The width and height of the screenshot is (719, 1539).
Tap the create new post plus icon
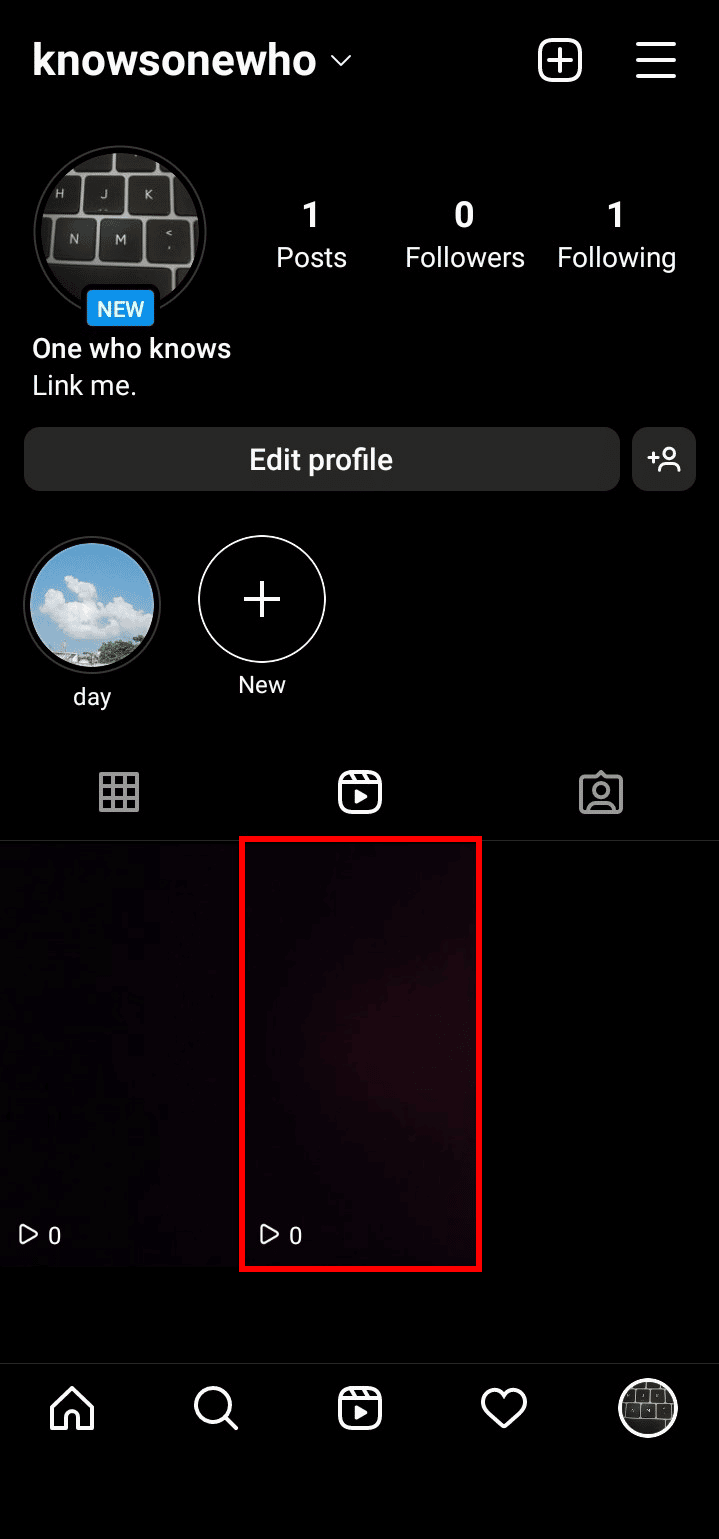(x=560, y=61)
